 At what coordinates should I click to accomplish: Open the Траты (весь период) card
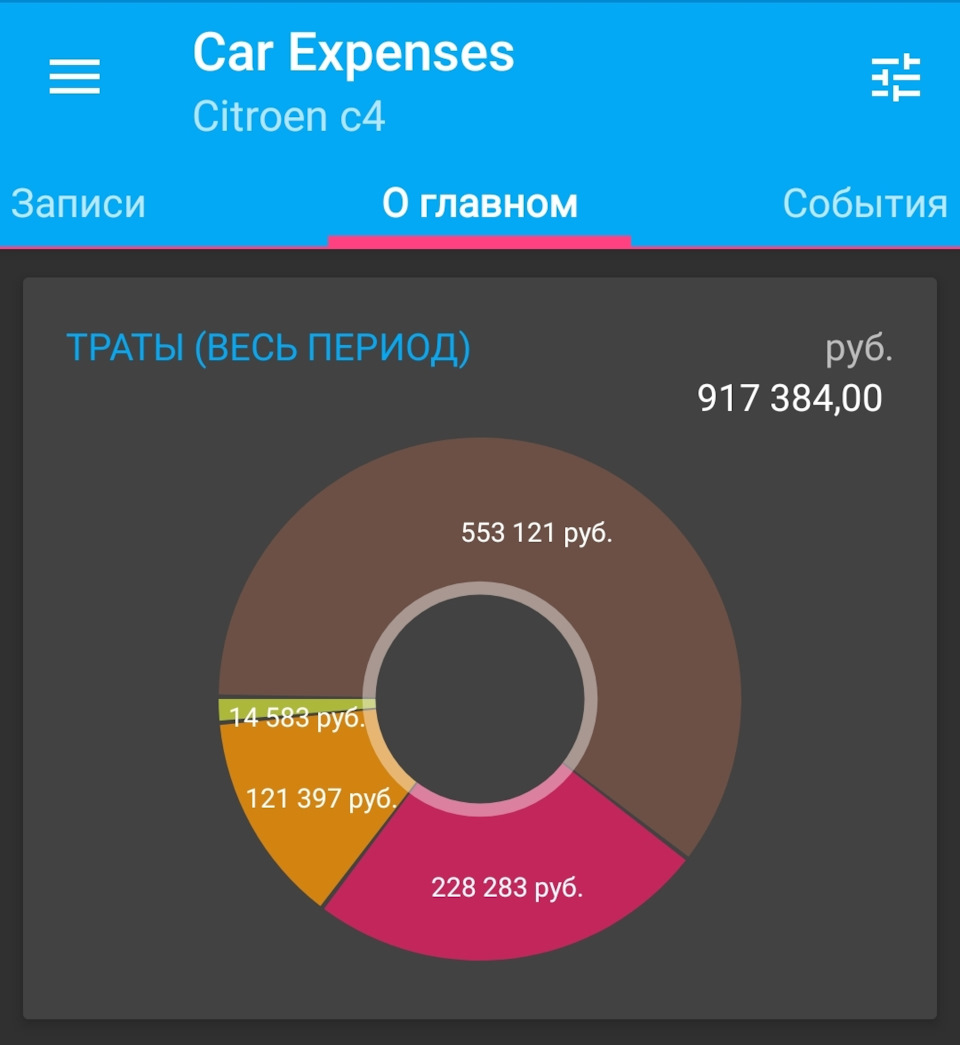(268, 348)
